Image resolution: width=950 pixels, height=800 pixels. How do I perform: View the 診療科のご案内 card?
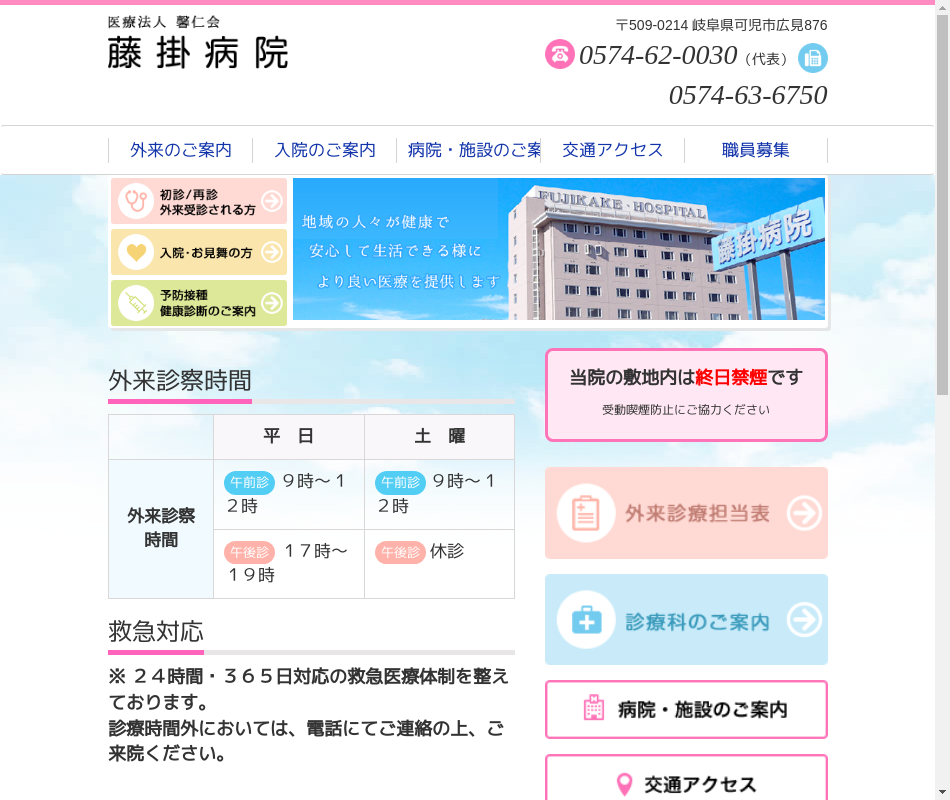pos(686,620)
